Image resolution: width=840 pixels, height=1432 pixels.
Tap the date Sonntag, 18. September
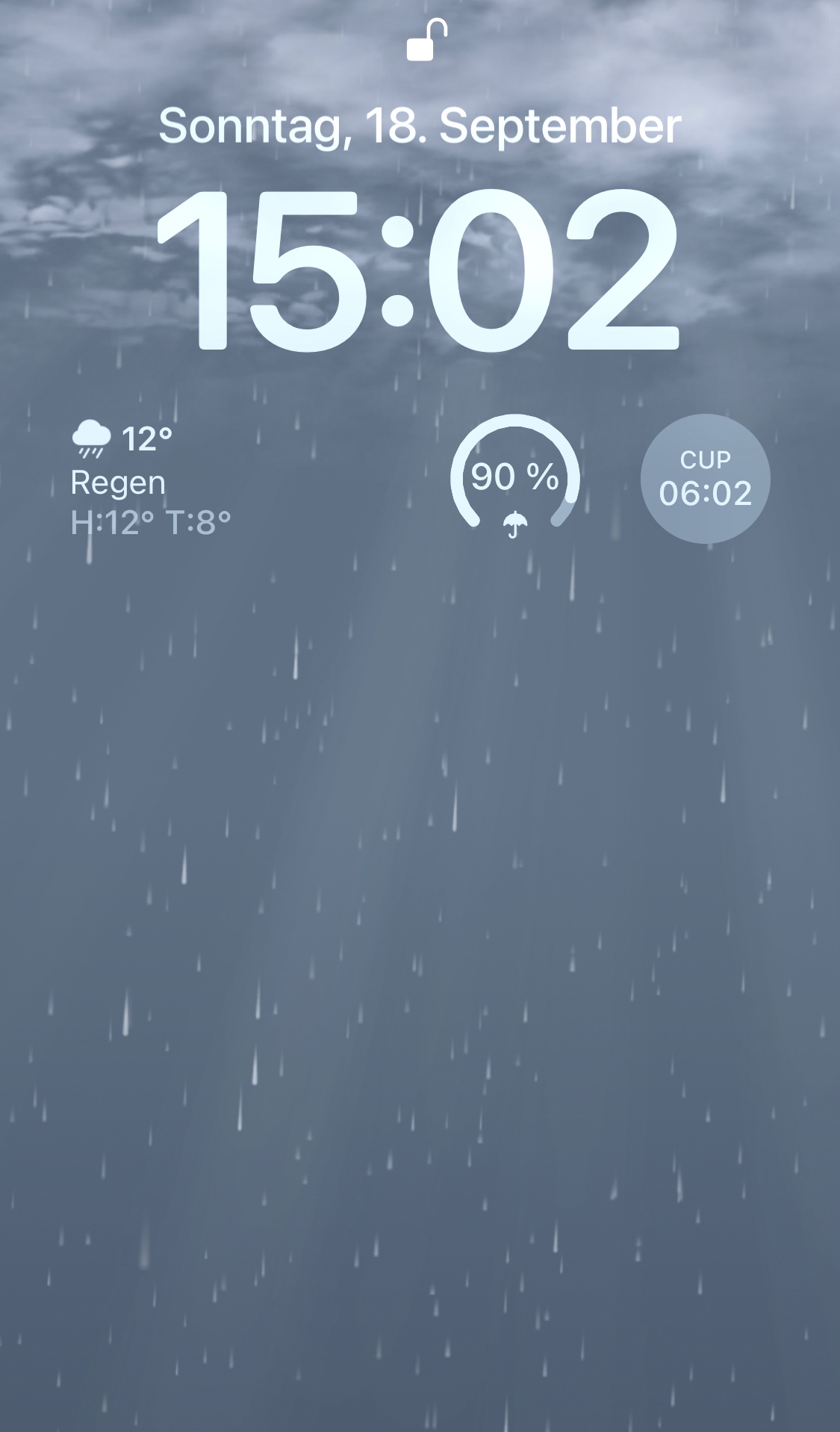coord(420,125)
